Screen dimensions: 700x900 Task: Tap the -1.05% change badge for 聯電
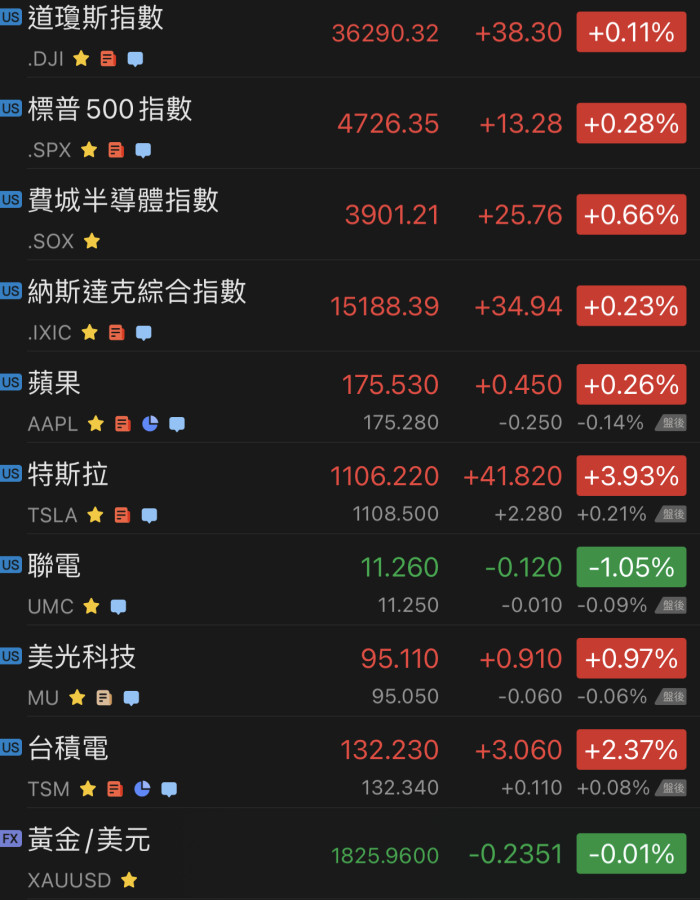[x=631, y=567]
